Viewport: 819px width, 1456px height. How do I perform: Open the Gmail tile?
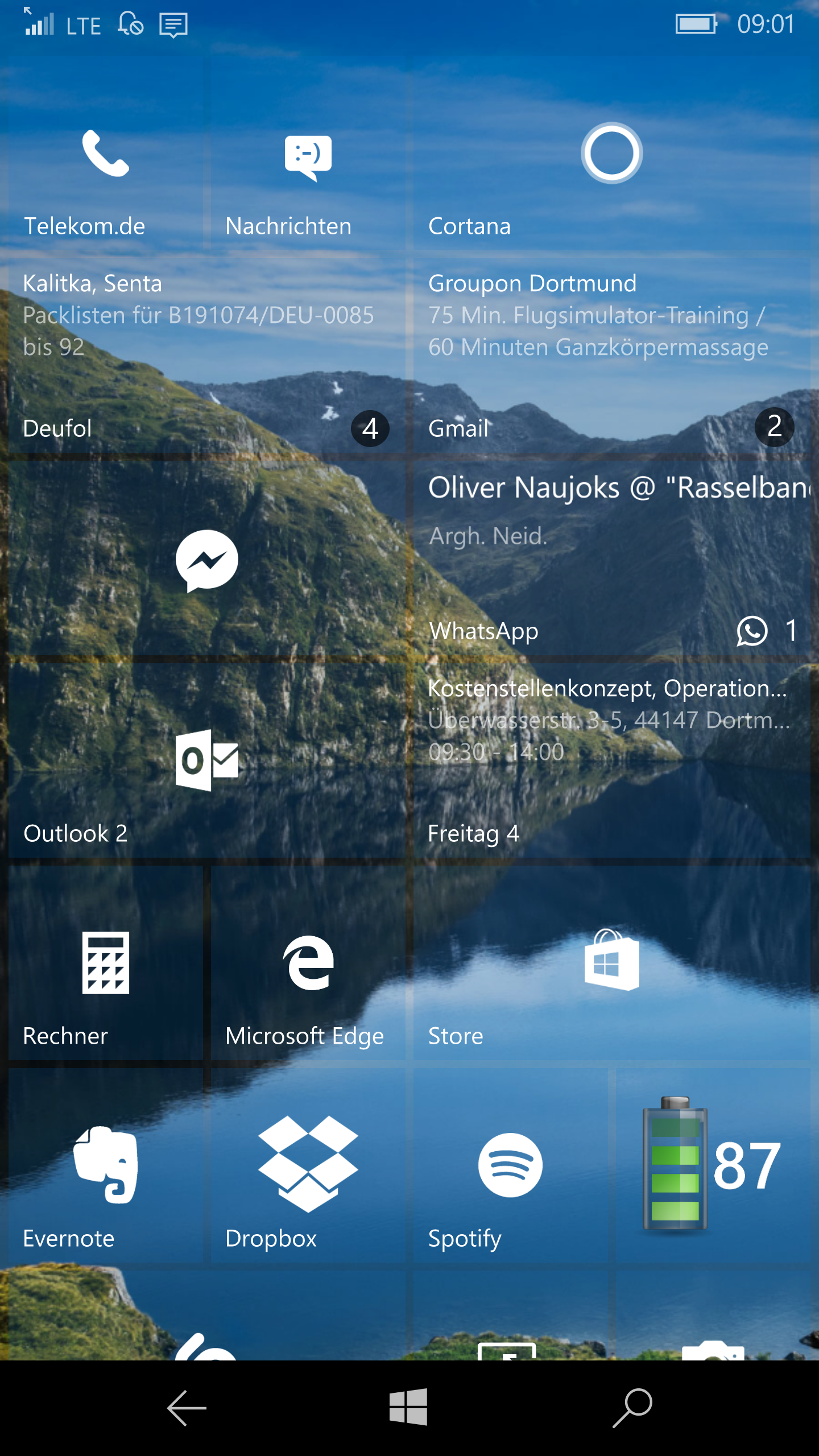(612, 355)
